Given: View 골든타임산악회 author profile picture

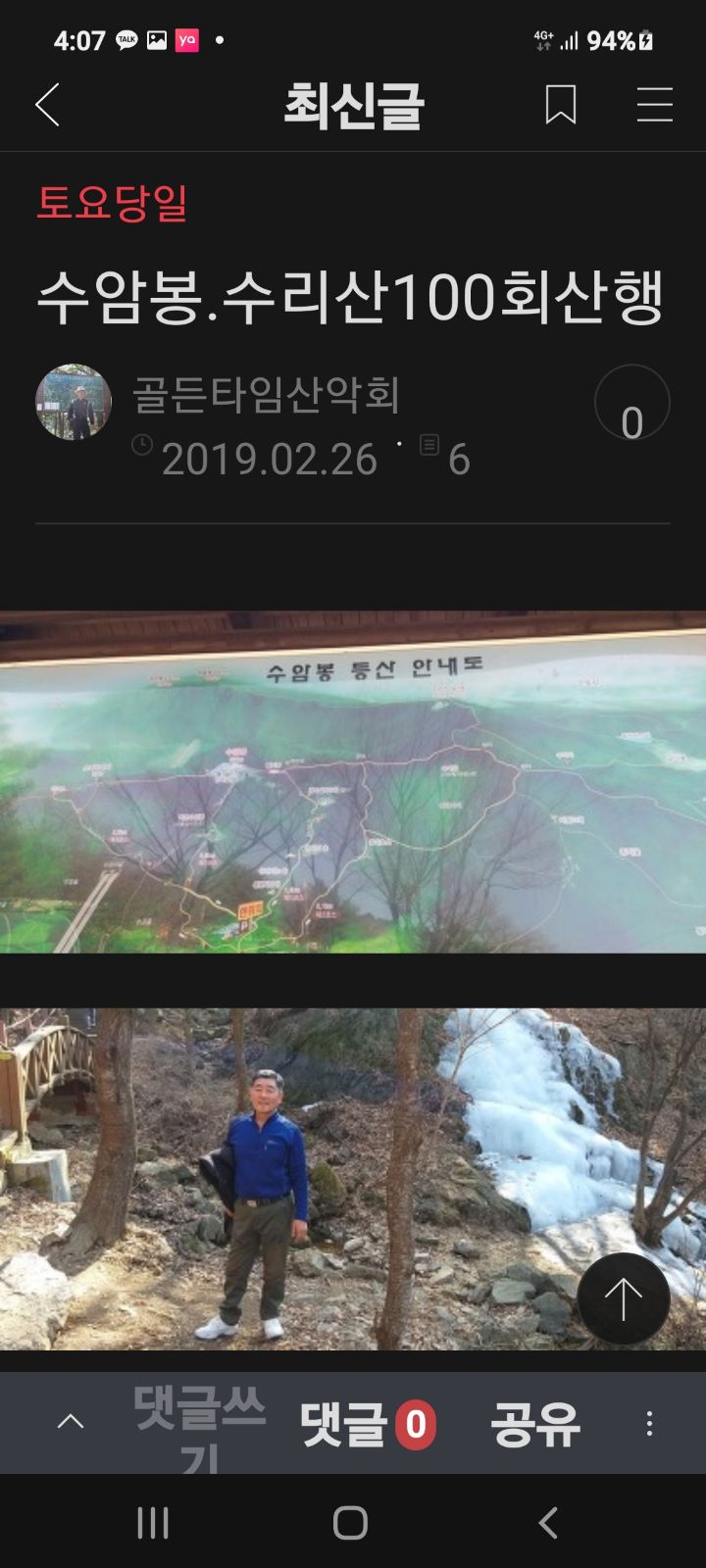Looking at the screenshot, I should [x=74, y=403].
